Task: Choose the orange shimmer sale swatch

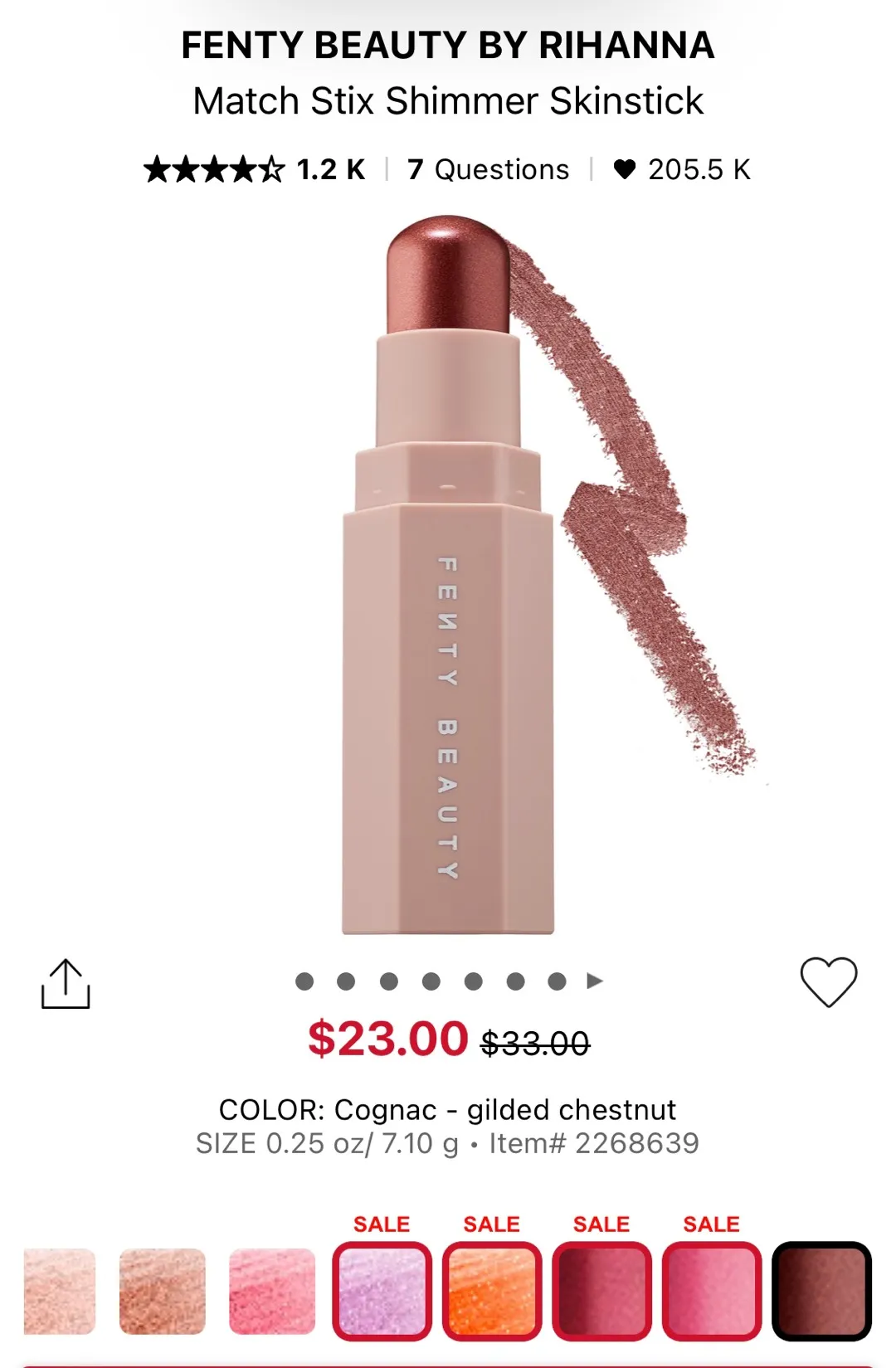Action: click(492, 1291)
